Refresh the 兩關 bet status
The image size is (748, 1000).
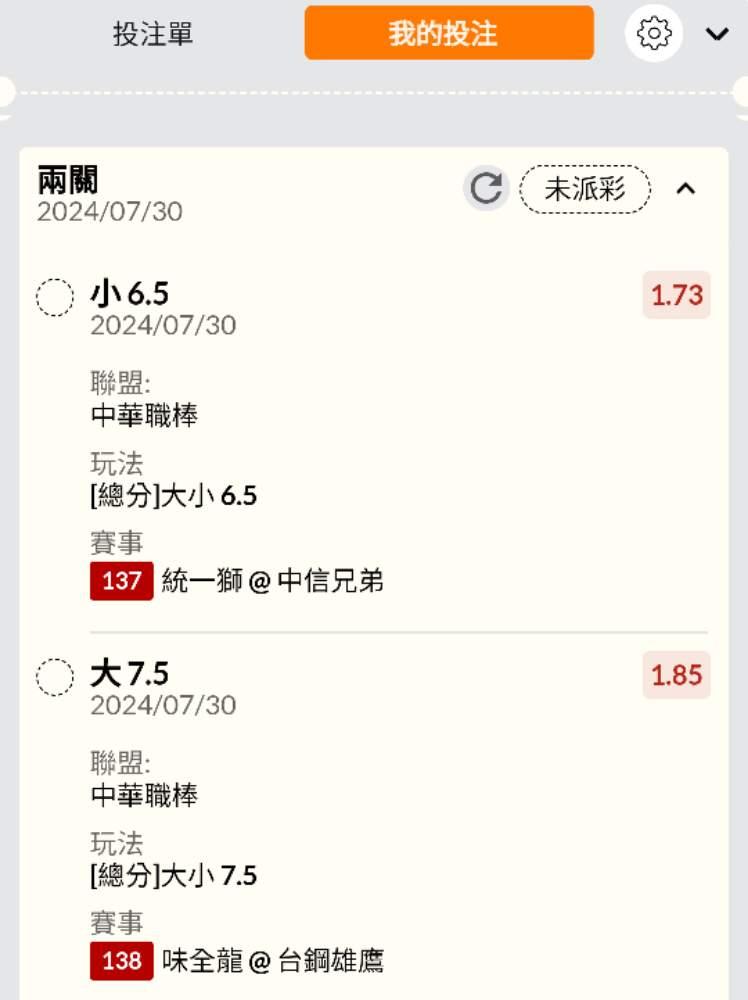(486, 189)
